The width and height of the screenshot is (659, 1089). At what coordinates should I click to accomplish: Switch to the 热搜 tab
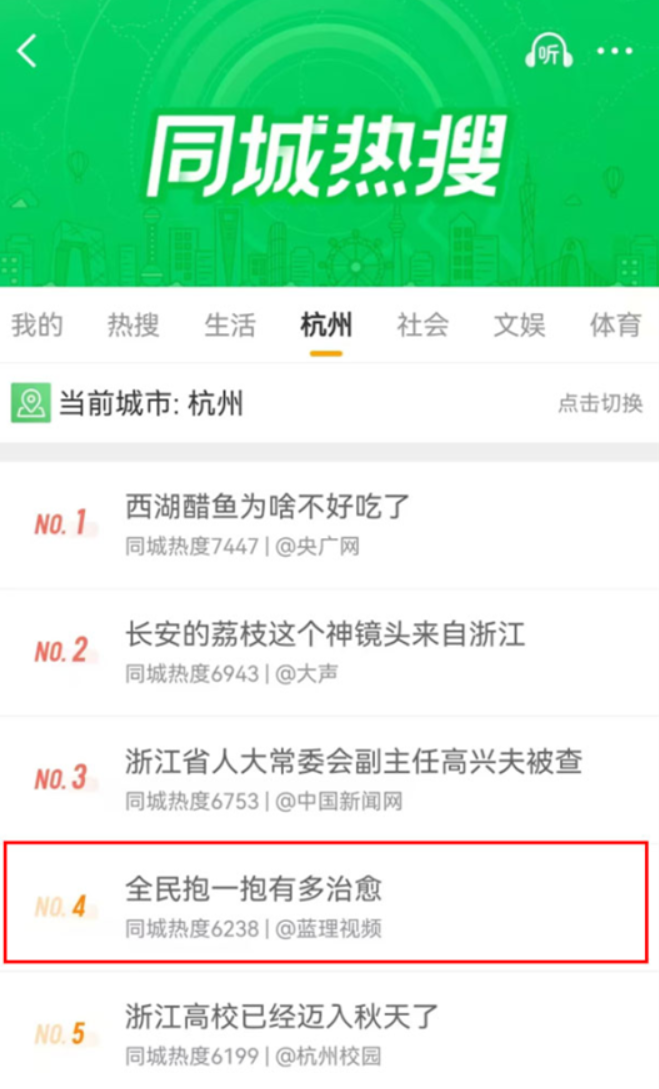133,325
